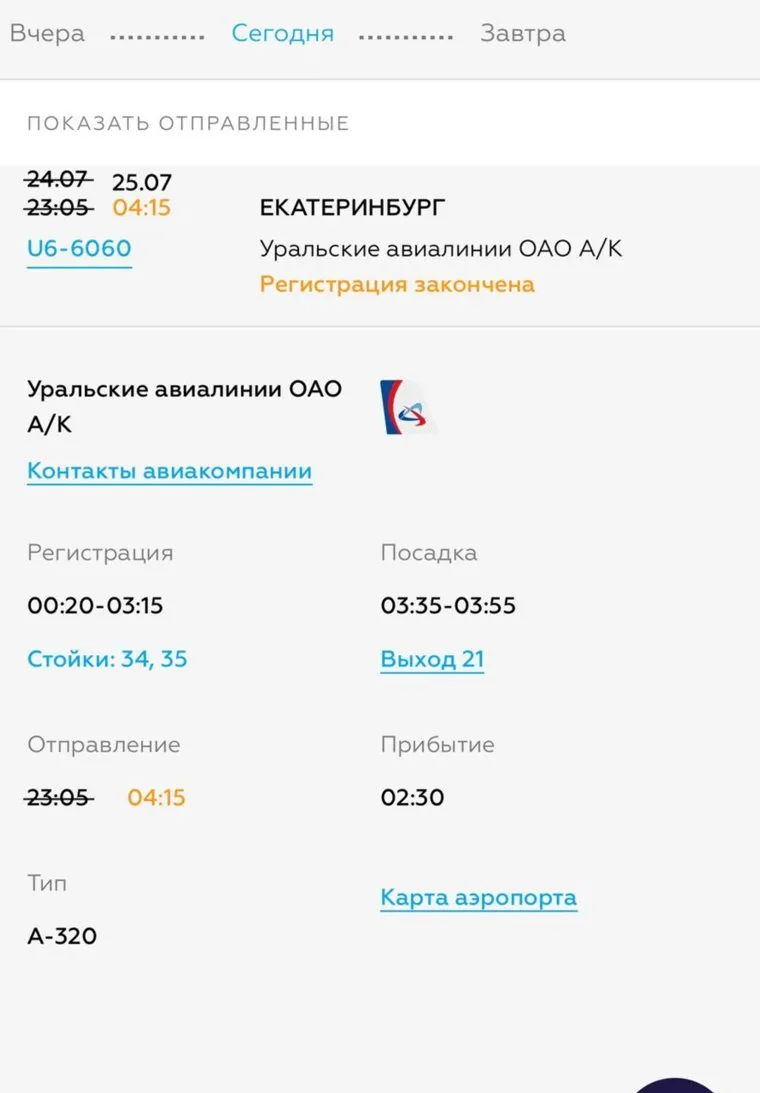This screenshot has height=1093, width=760.
Task: Switch to the Завтра tab
Action: coord(522,33)
